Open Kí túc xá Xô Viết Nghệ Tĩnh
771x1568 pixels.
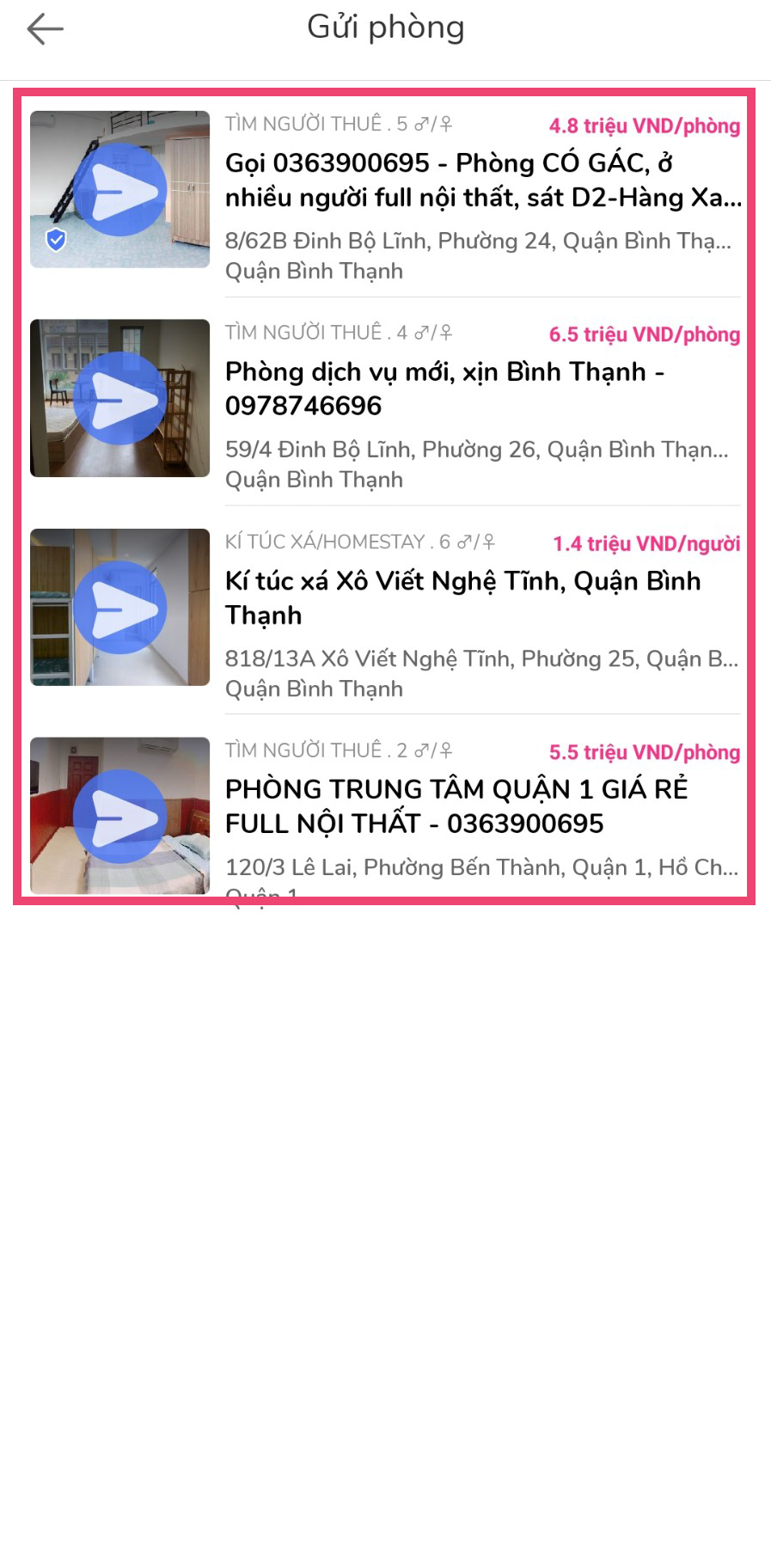(x=481, y=598)
